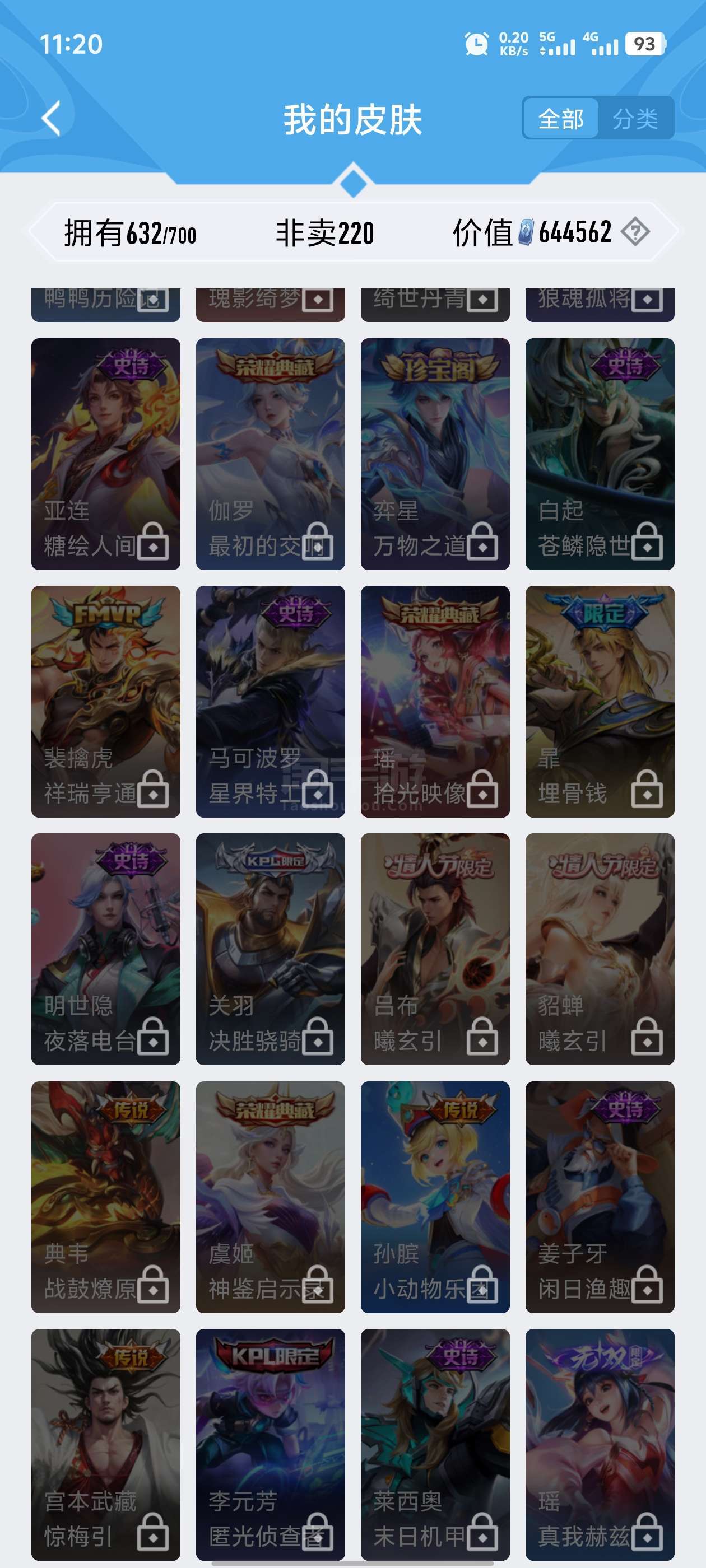
Task: Open the value help question icon
Action: pyautogui.click(x=635, y=232)
